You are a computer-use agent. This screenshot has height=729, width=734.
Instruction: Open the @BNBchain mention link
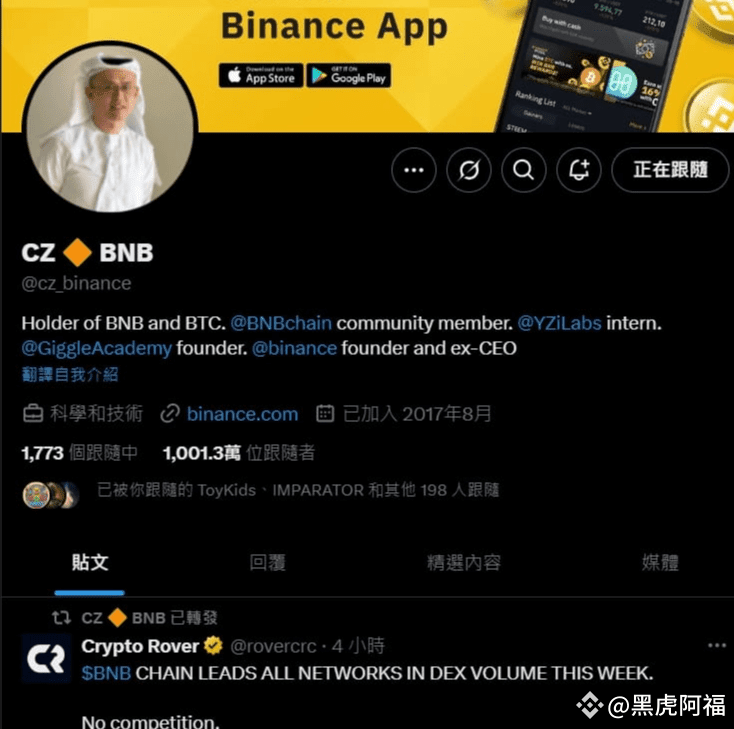[281, 324]
